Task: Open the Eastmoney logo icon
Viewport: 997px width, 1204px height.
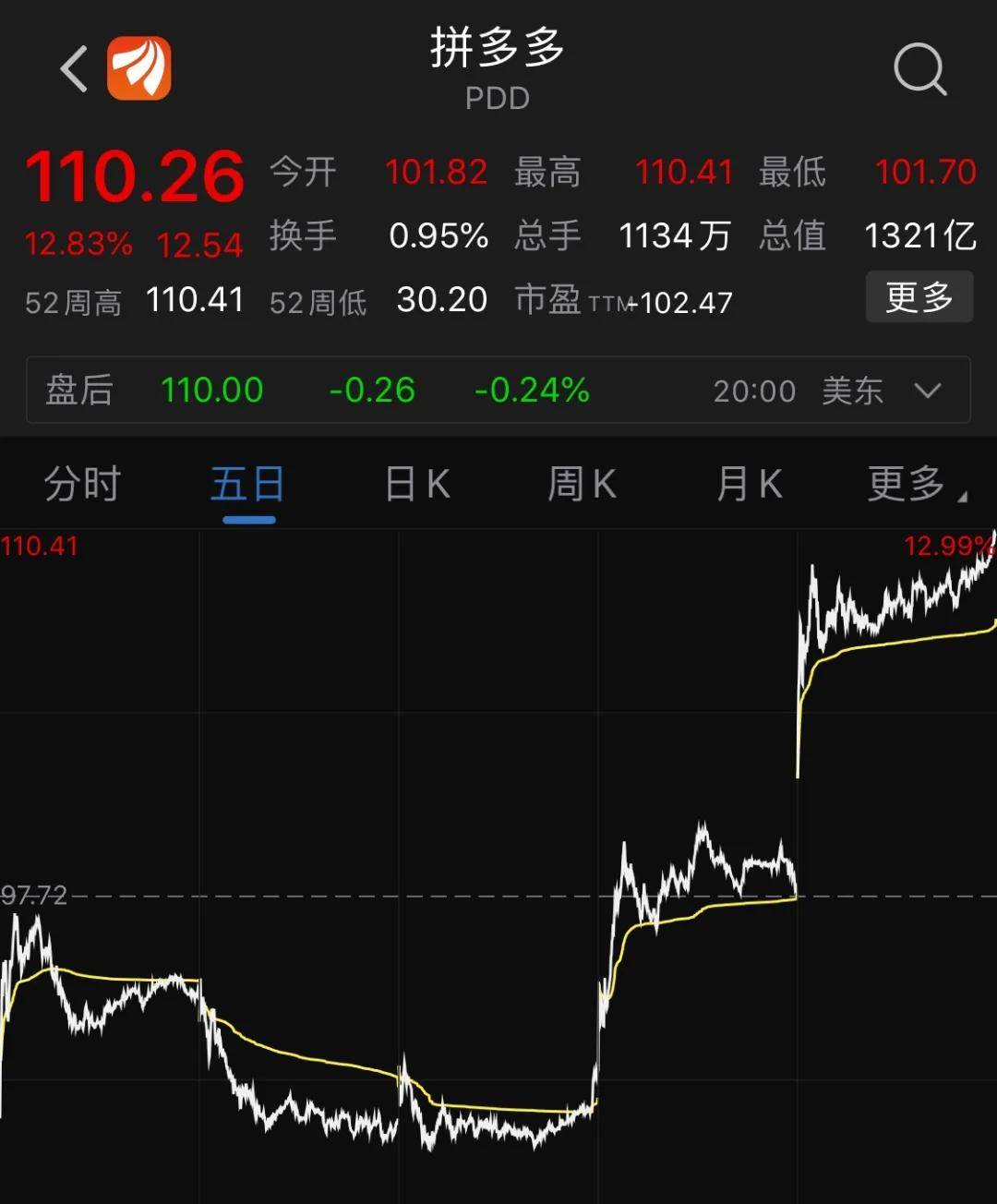Action: coord(138,69)
